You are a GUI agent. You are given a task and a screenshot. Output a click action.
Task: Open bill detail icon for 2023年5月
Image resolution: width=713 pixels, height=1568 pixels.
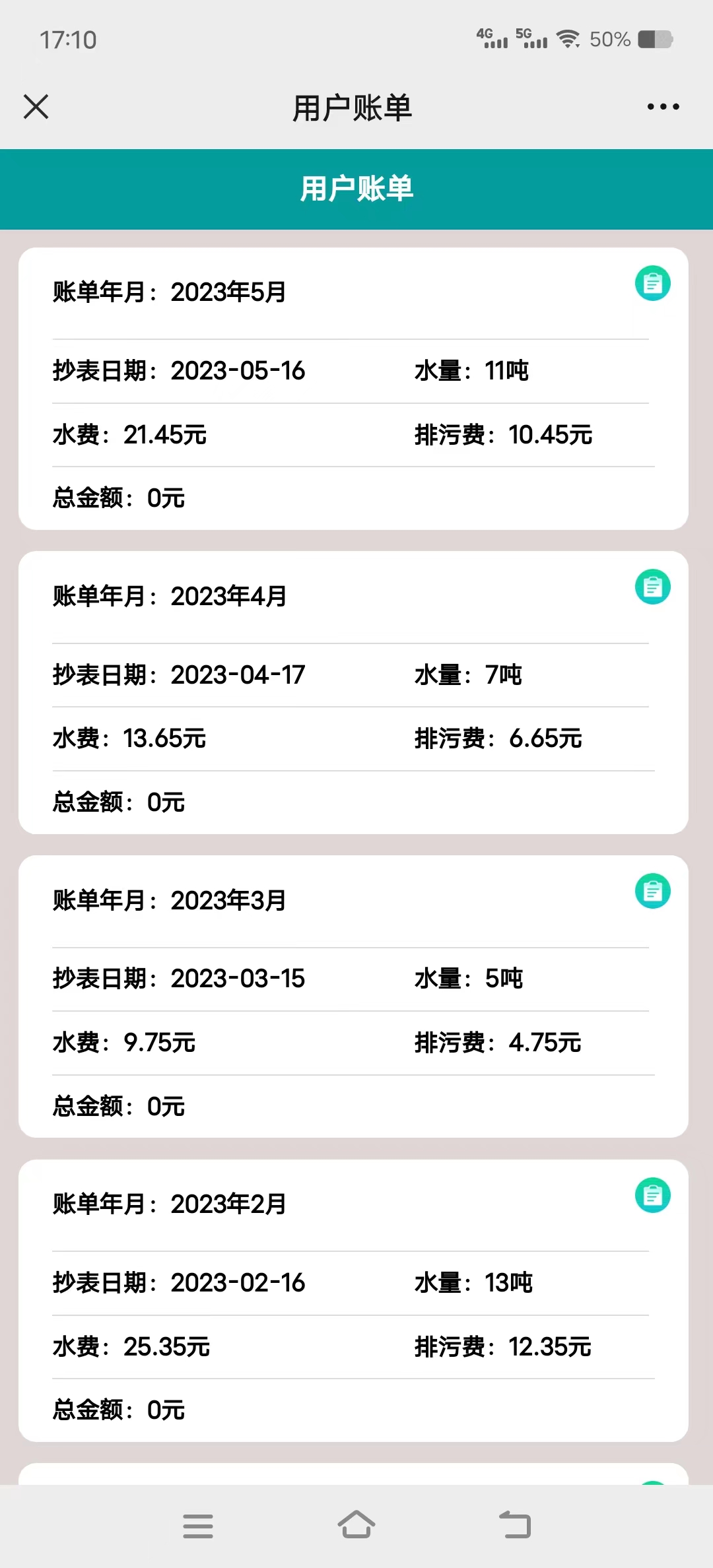(652, 284)
